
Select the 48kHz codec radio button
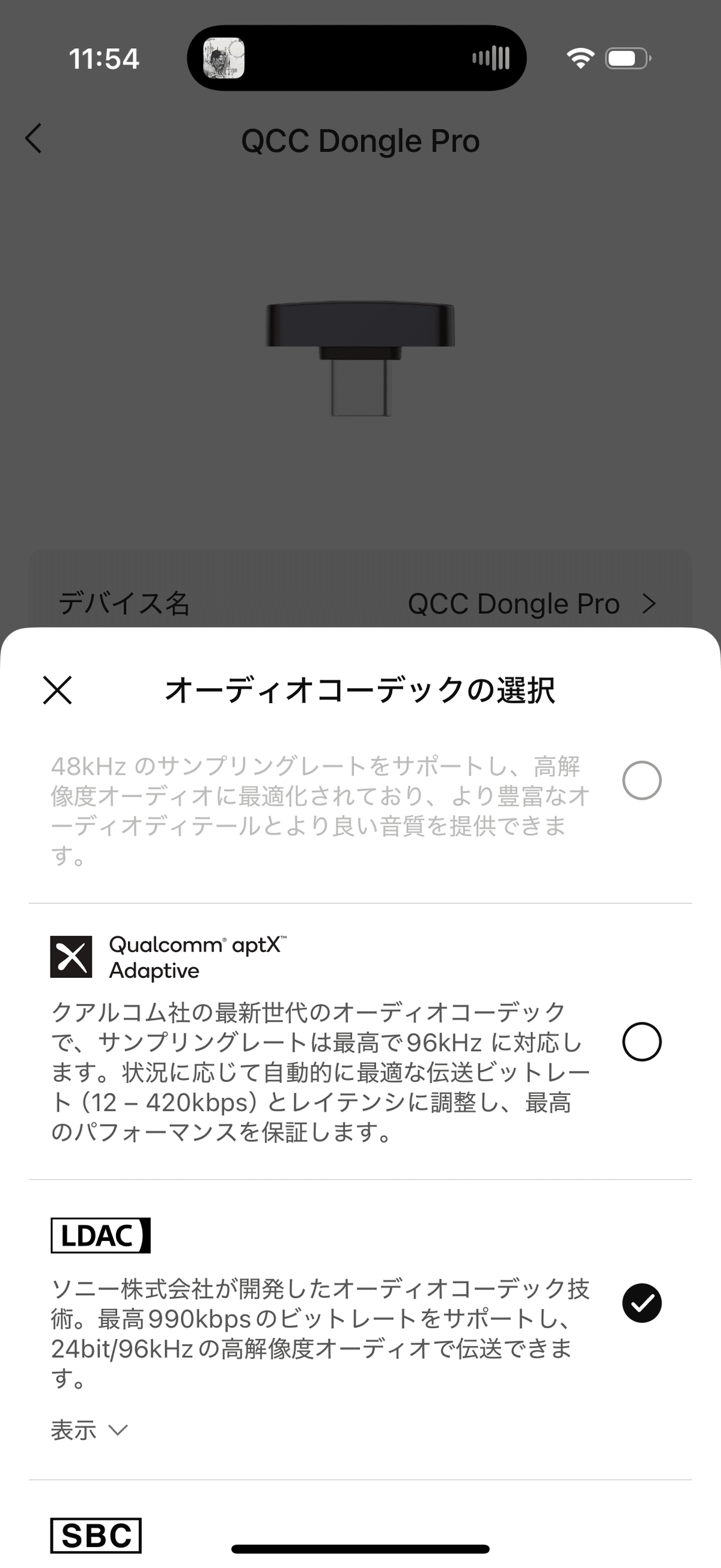pos(640,781)
